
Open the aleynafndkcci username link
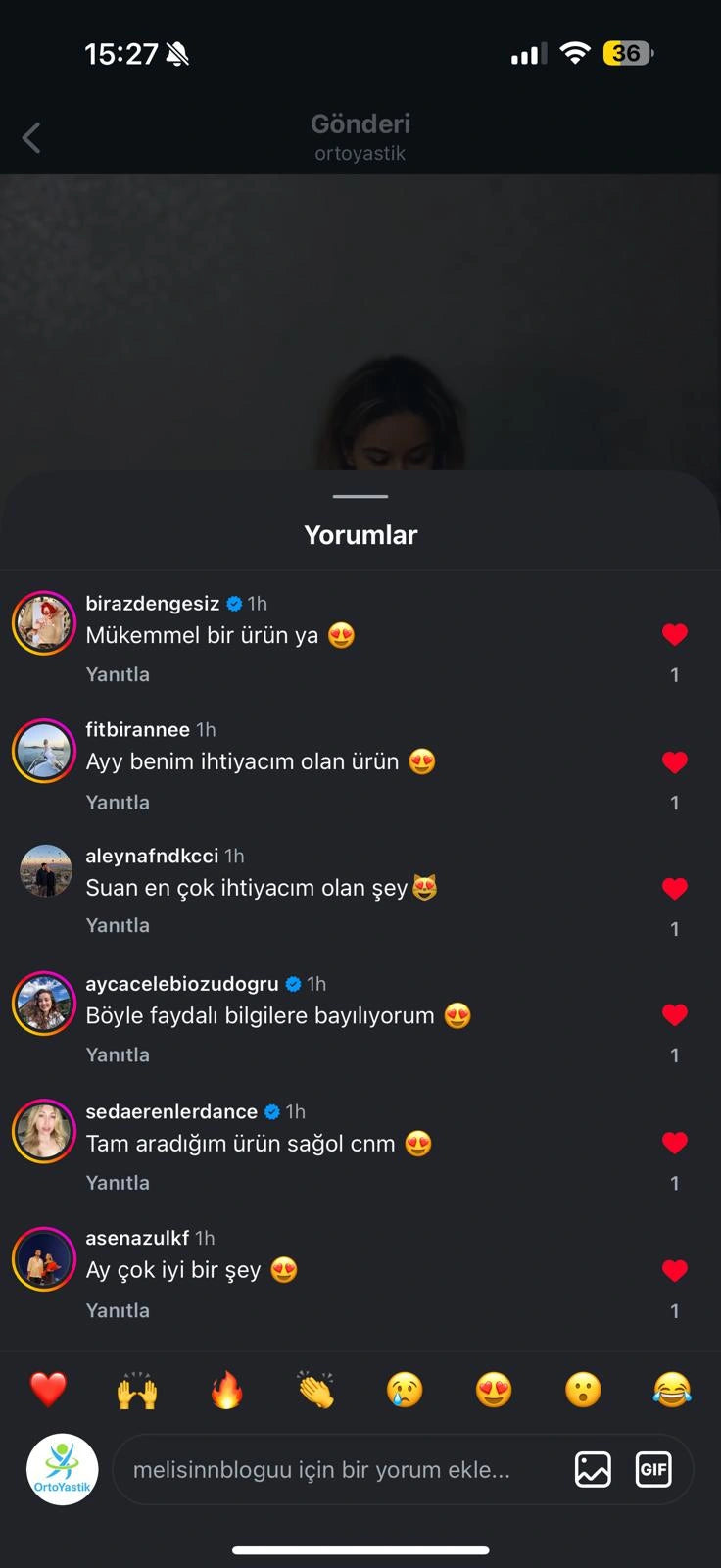pos(152,856)
